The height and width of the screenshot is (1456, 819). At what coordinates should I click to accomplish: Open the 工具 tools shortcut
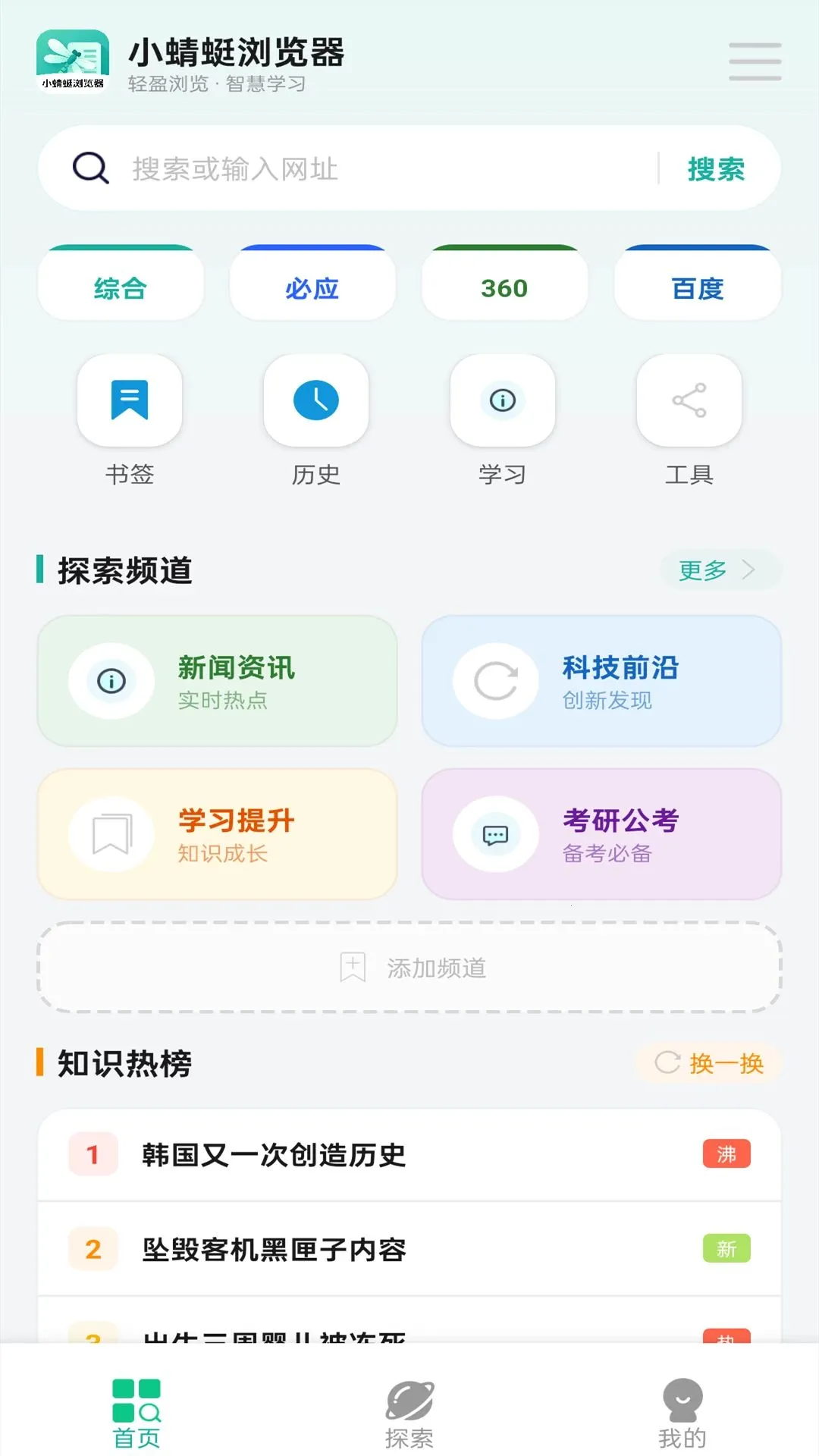689,421
